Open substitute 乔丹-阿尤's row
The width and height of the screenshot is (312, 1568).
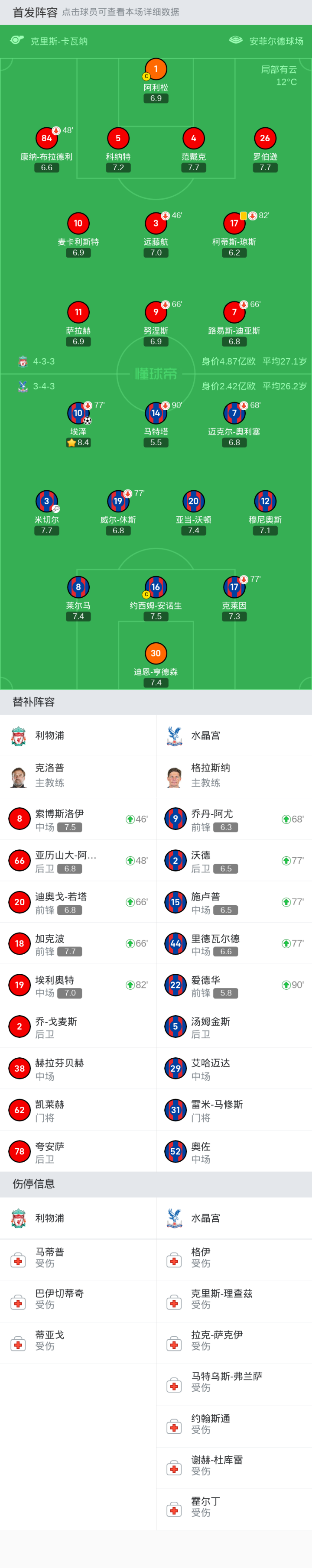click(234, 820)
